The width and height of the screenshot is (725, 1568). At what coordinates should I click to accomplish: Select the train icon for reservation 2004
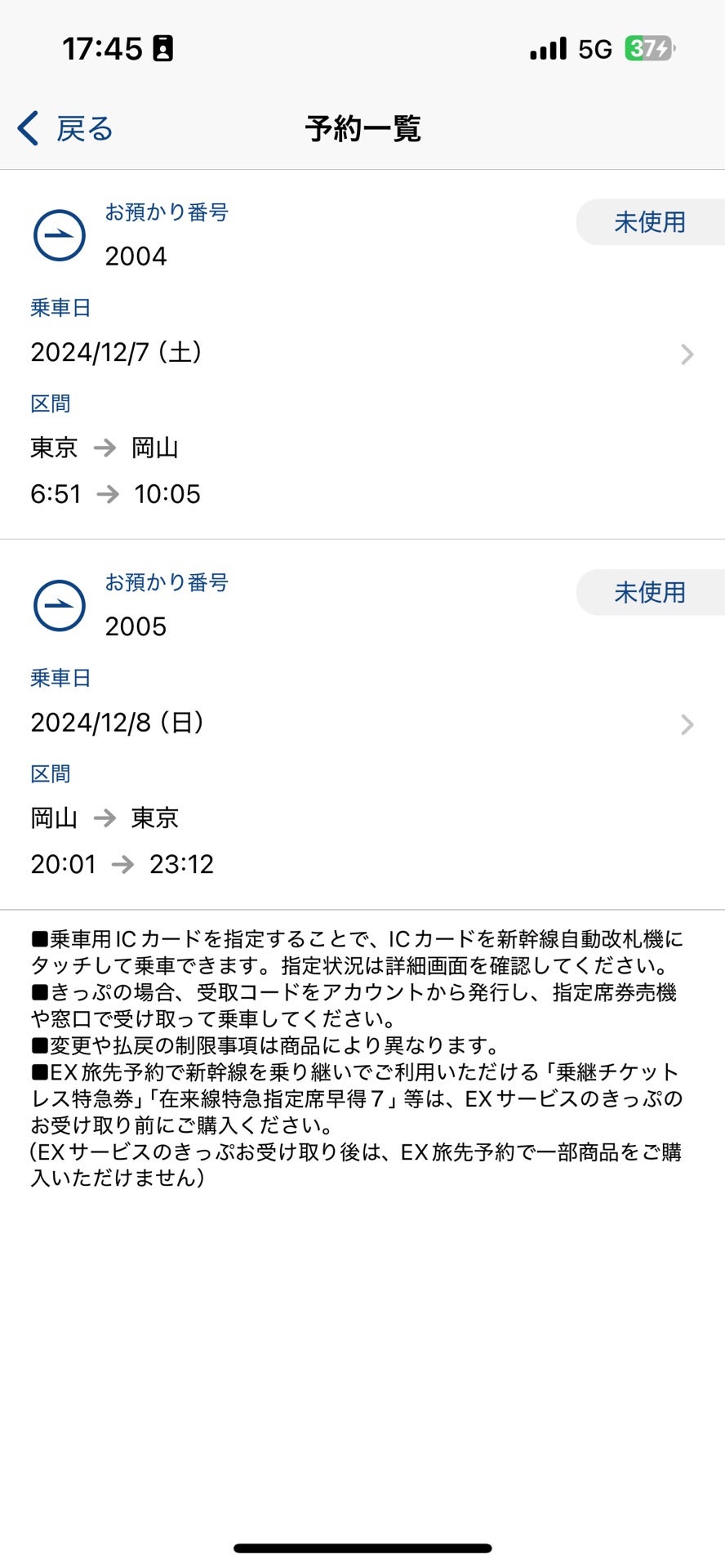click(58, 235)
